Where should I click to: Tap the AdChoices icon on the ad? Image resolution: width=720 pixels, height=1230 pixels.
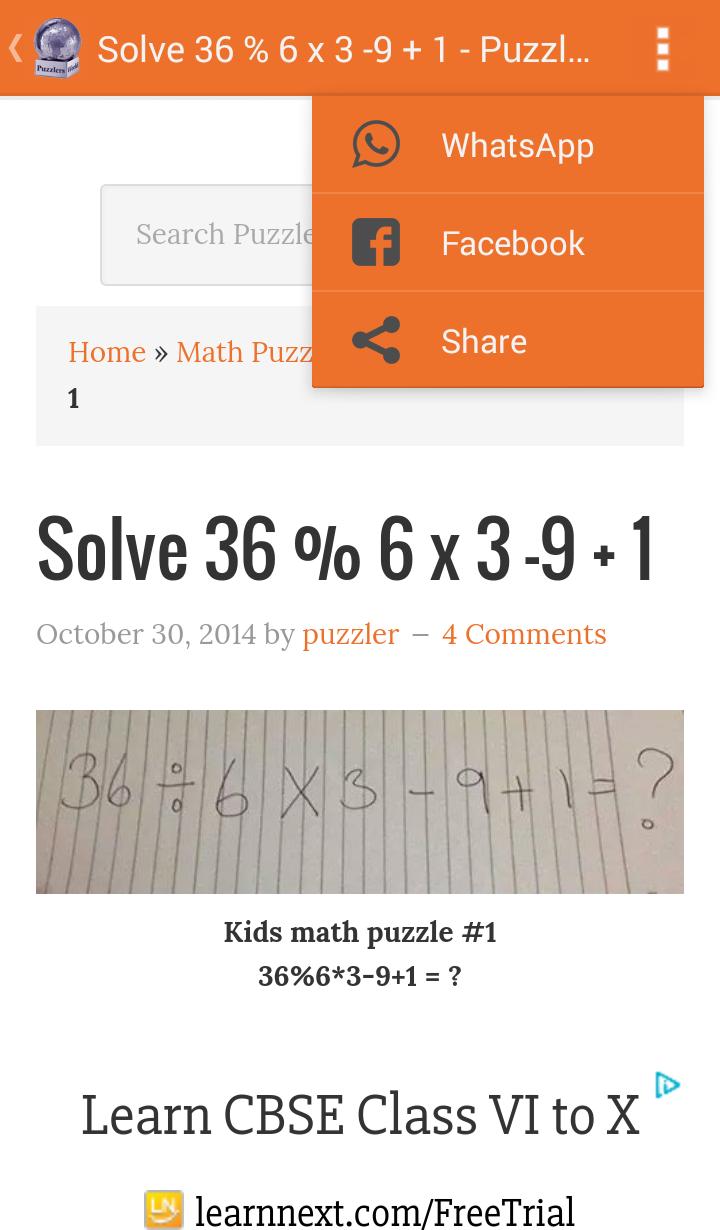pyautogui.click(x=667, y=1085)
